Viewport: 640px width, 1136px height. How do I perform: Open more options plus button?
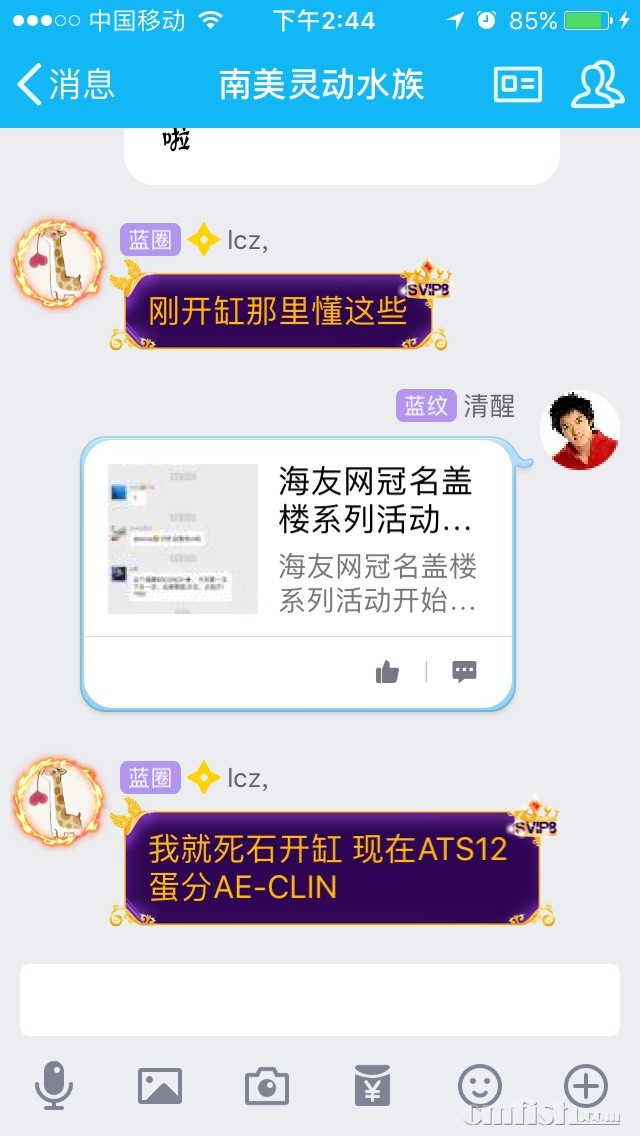click(x=586, y=1086)
